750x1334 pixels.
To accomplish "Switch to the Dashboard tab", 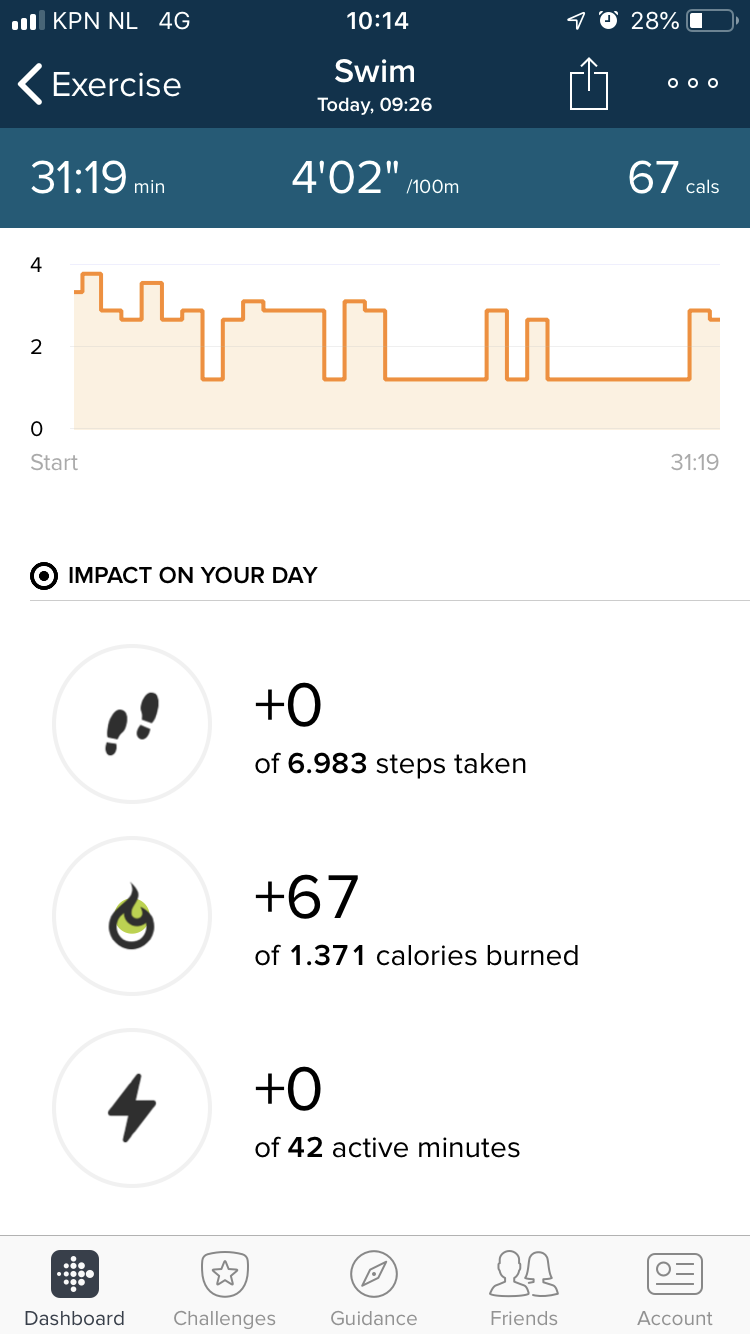I will coord(75,1288).
